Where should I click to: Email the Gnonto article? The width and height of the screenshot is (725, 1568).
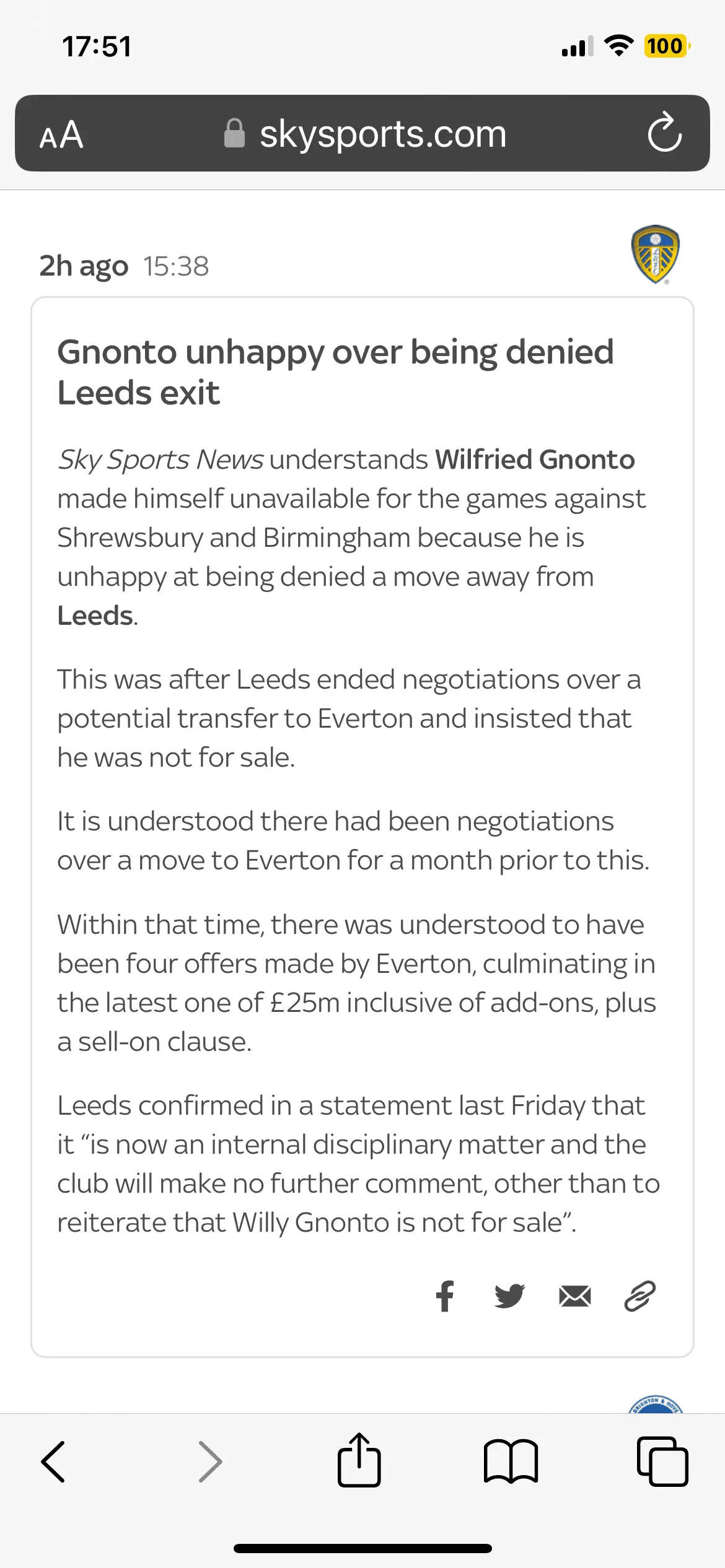point(574,1296)
